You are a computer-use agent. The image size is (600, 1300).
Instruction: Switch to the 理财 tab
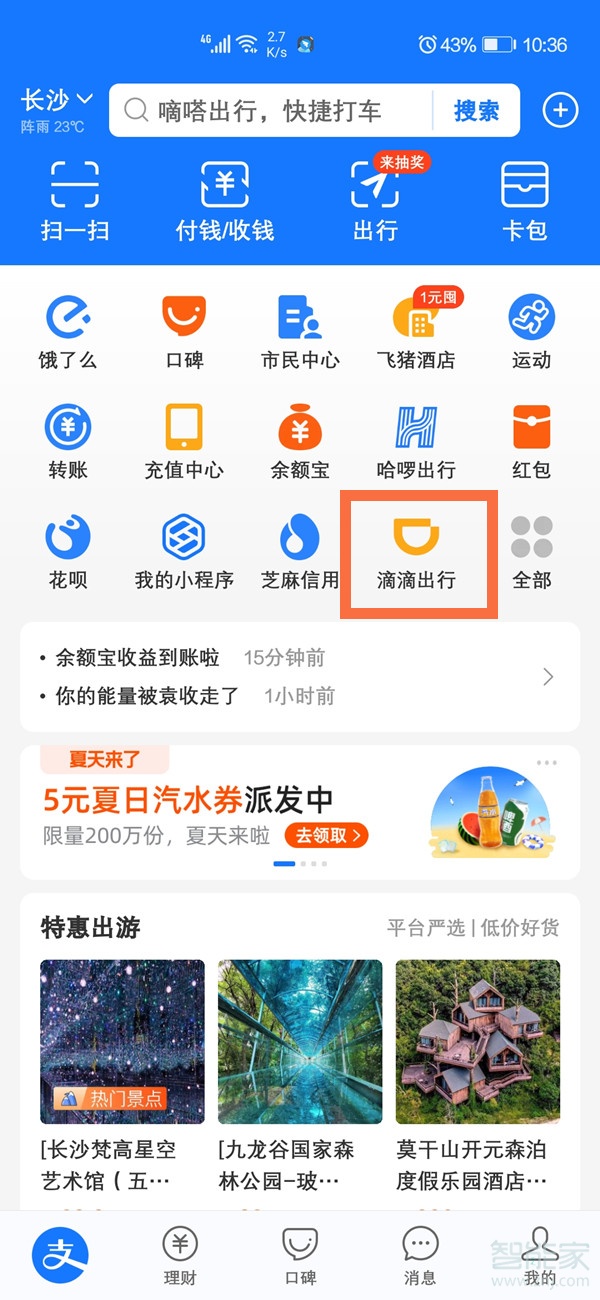(180, 1256)
